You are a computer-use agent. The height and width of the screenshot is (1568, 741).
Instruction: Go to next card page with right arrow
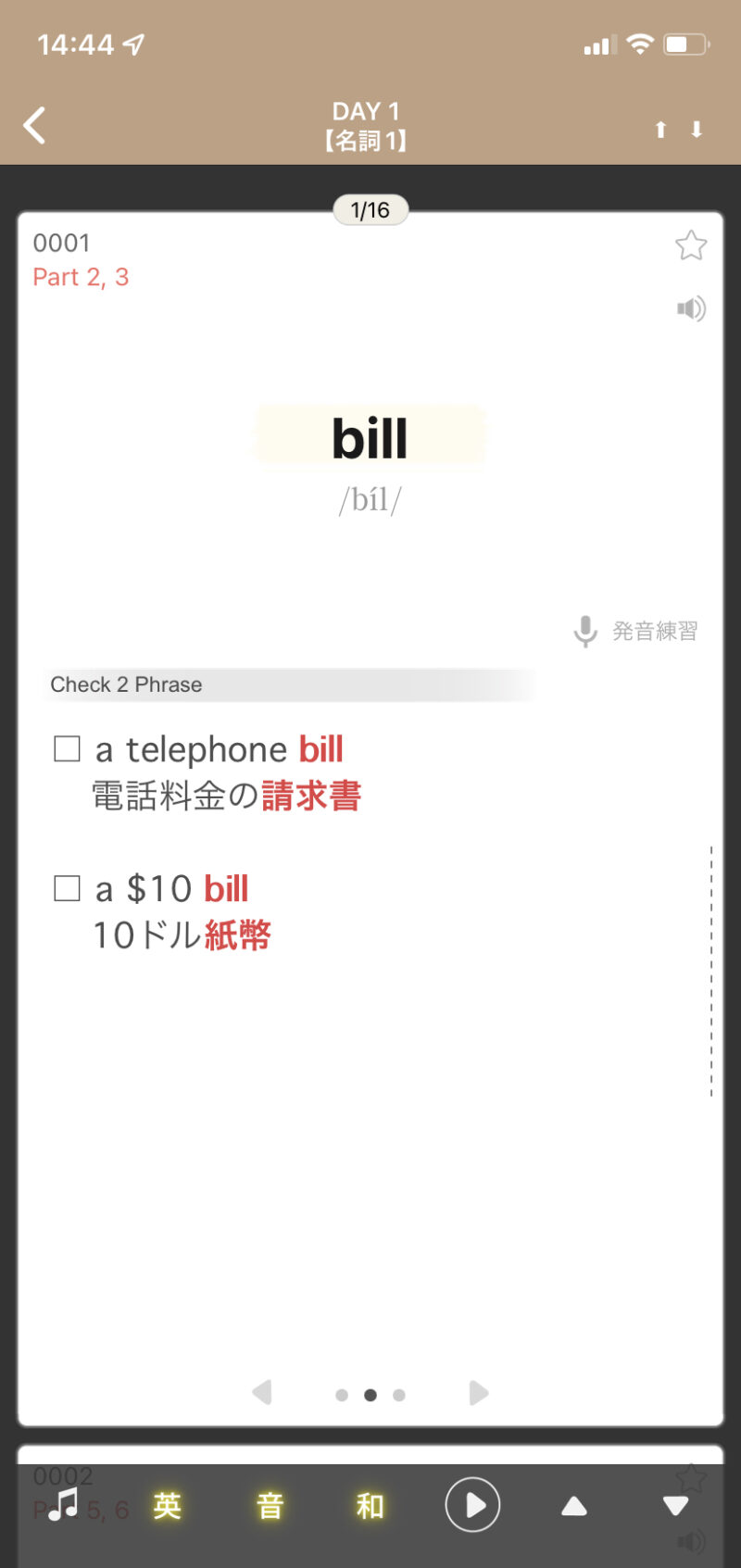pyautogui.click(x=478, y=1392)
